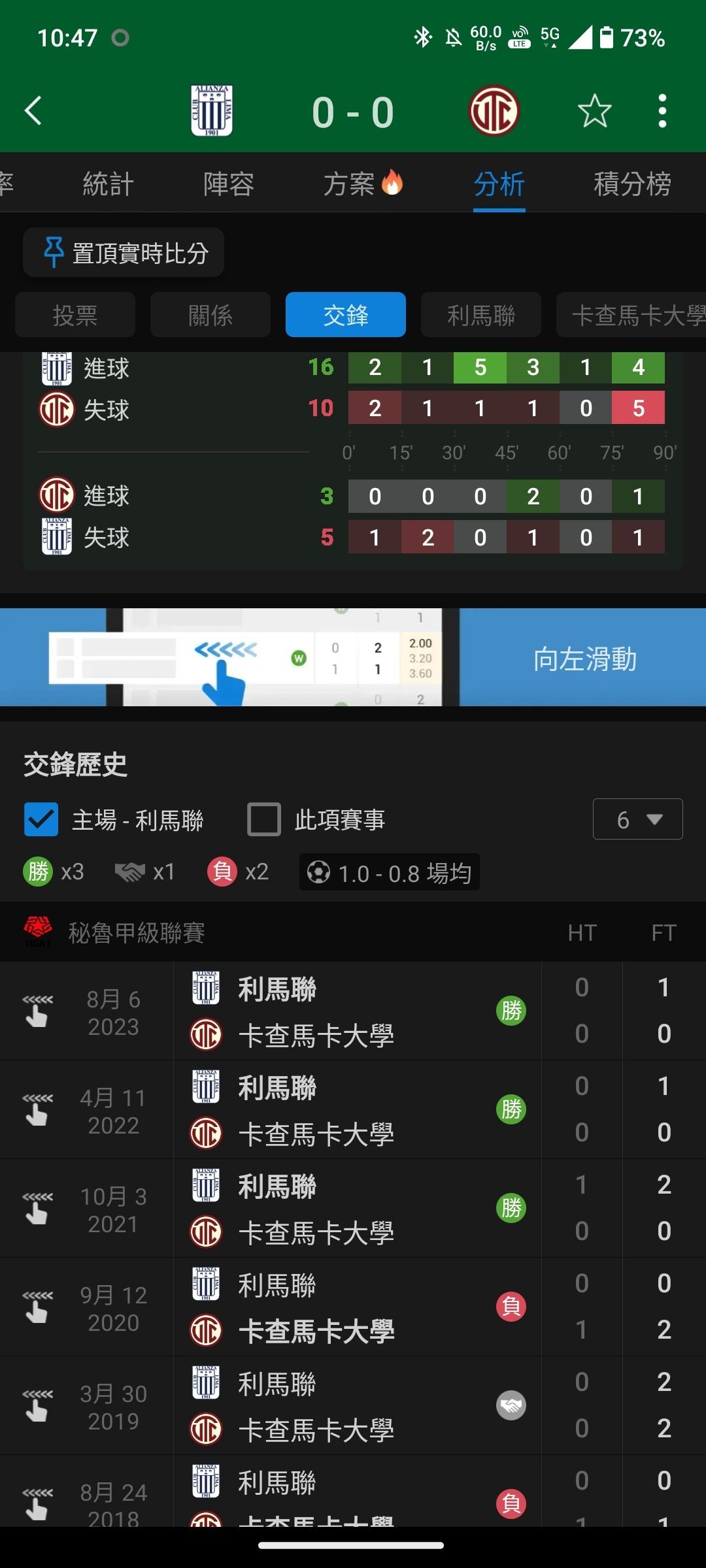
Task: Switch to the 統計 tab
Action: click(x=108, y=184)
